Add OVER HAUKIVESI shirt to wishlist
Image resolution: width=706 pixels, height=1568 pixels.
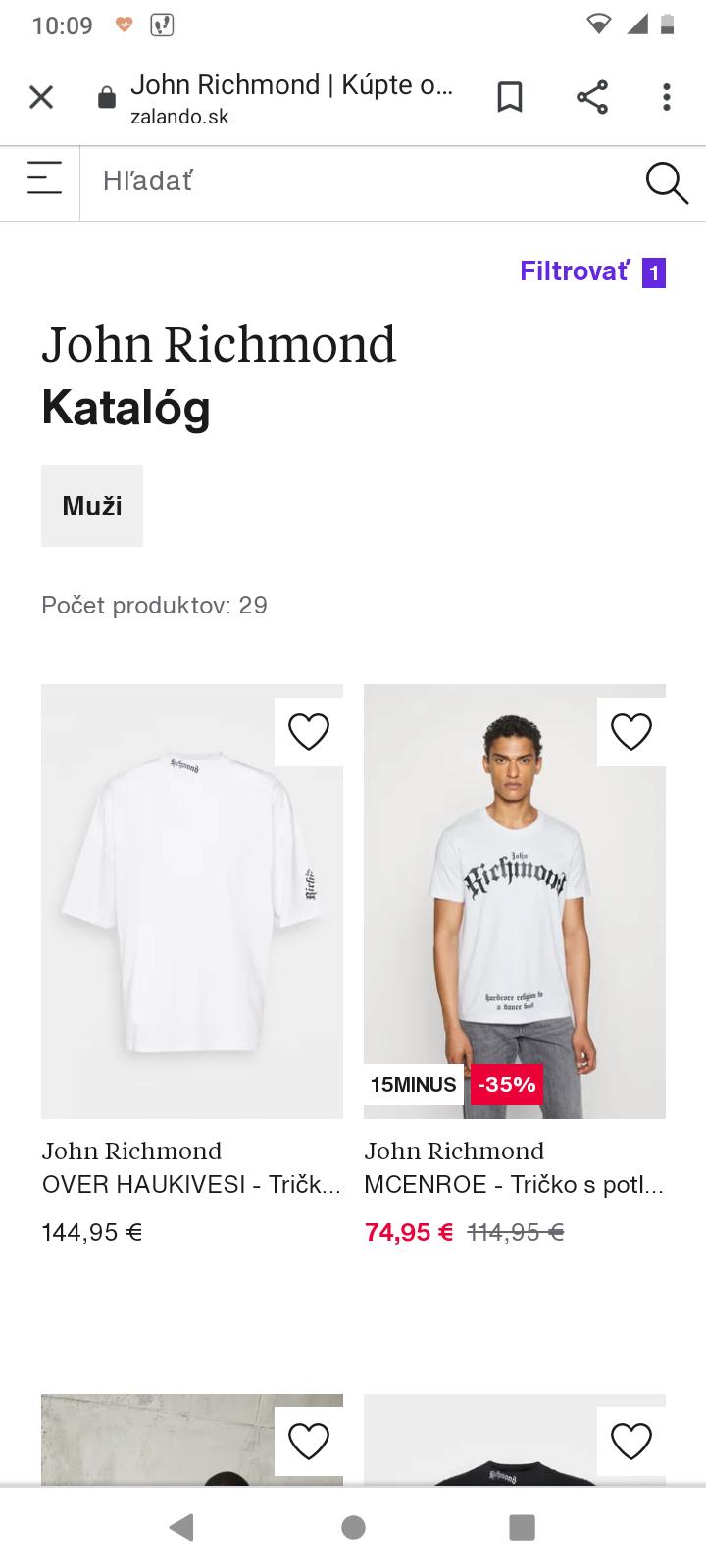click(309, 731)
